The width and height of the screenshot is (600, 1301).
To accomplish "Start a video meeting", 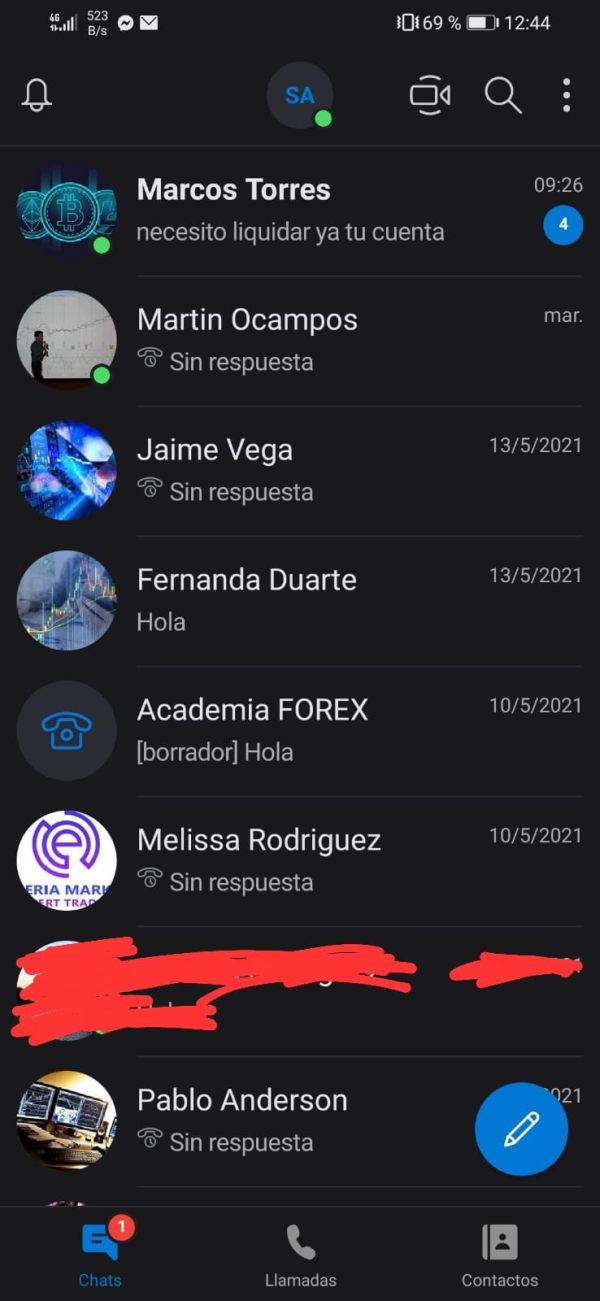I will (x=430, y=96).
